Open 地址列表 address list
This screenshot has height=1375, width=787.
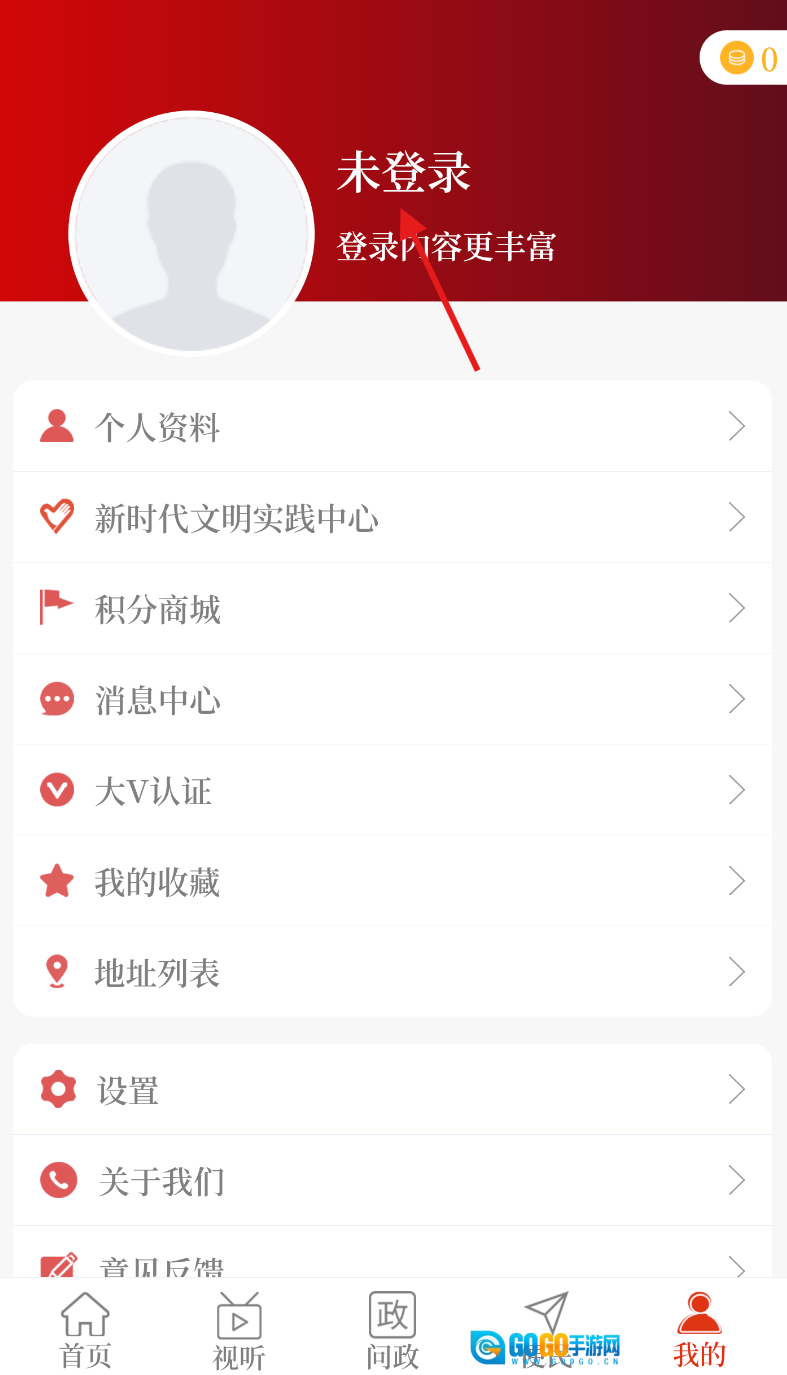(392, 973)
